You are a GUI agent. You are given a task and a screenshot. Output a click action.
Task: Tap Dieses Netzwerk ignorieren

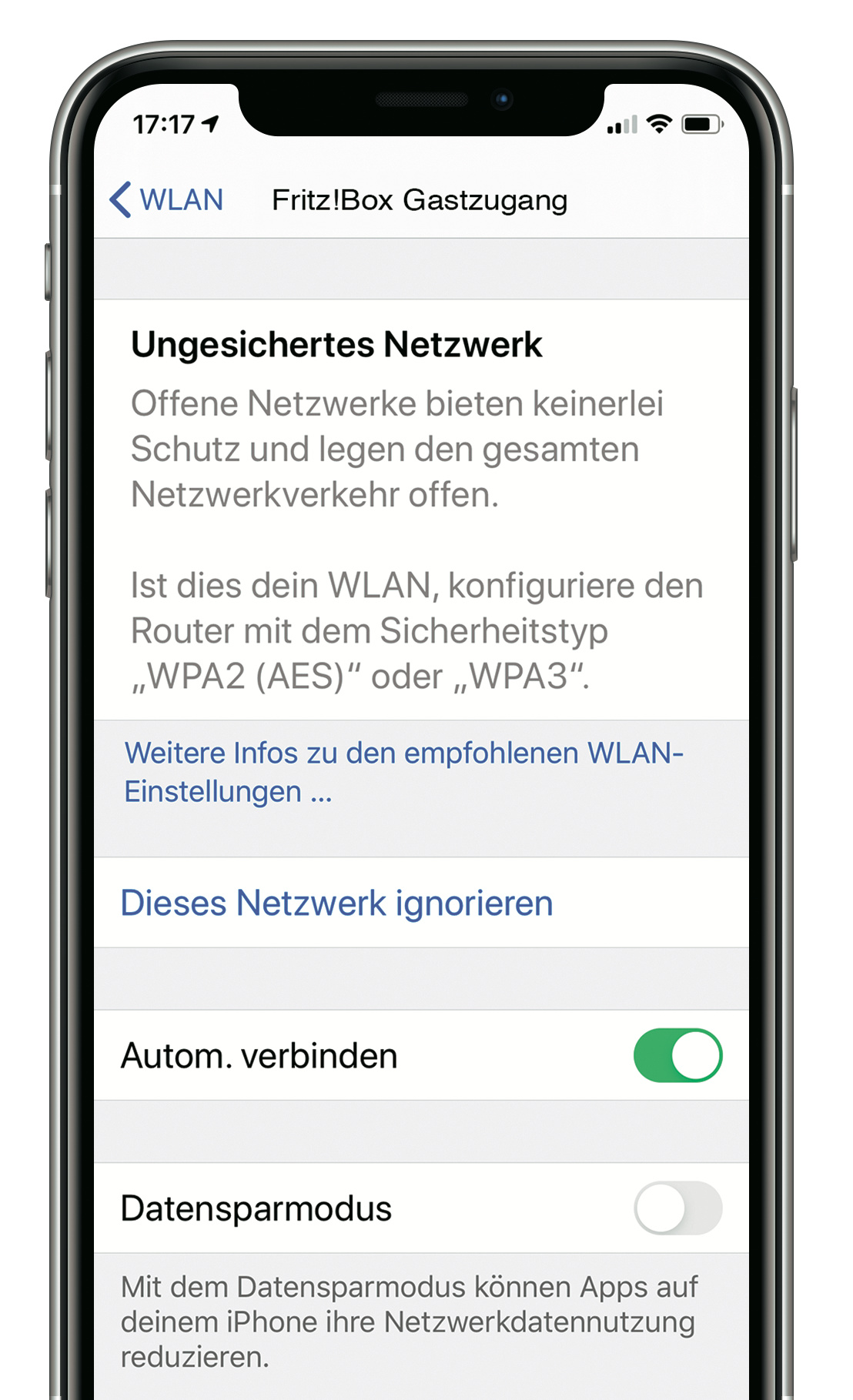336,903
